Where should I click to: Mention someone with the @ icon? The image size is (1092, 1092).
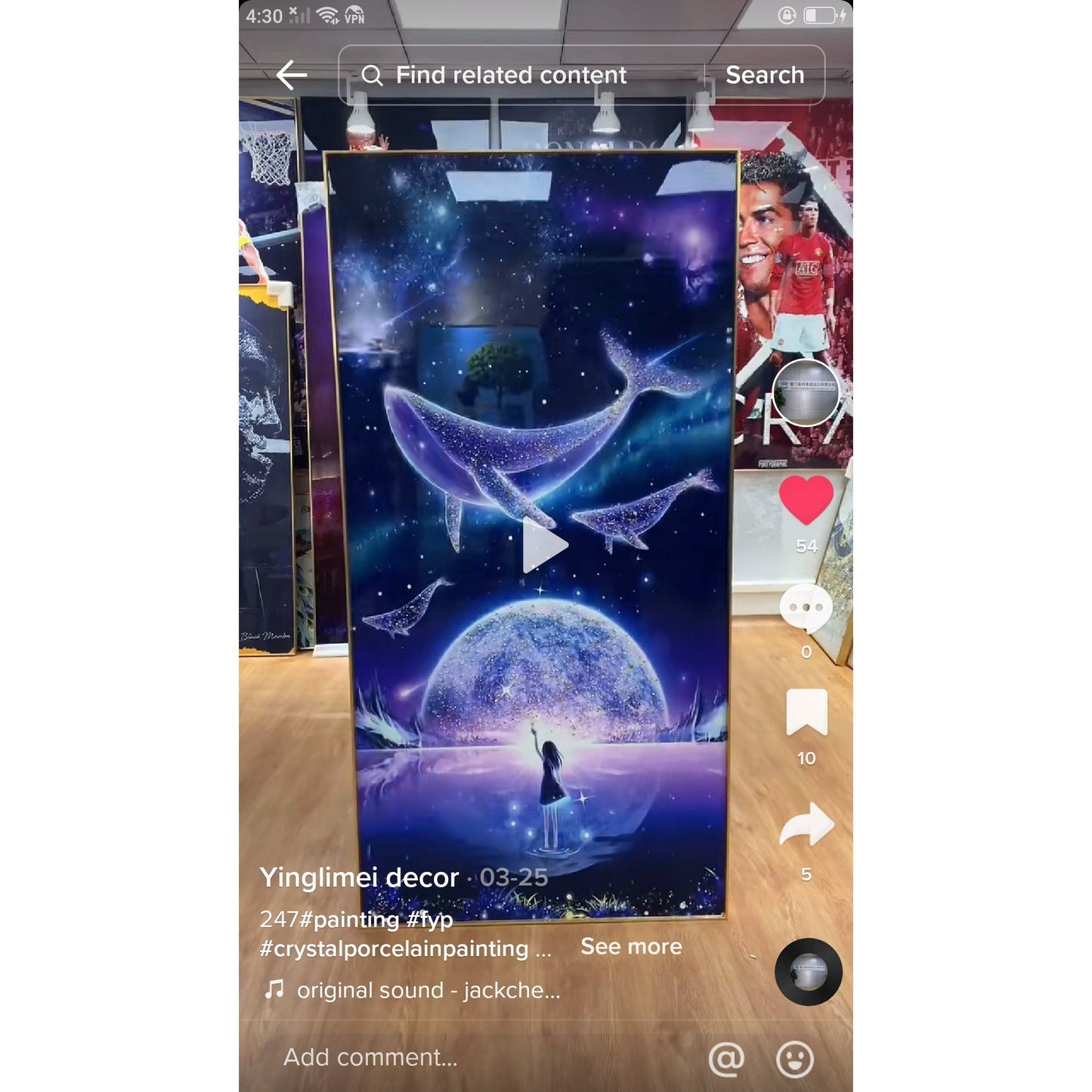tap(726, 1059)
